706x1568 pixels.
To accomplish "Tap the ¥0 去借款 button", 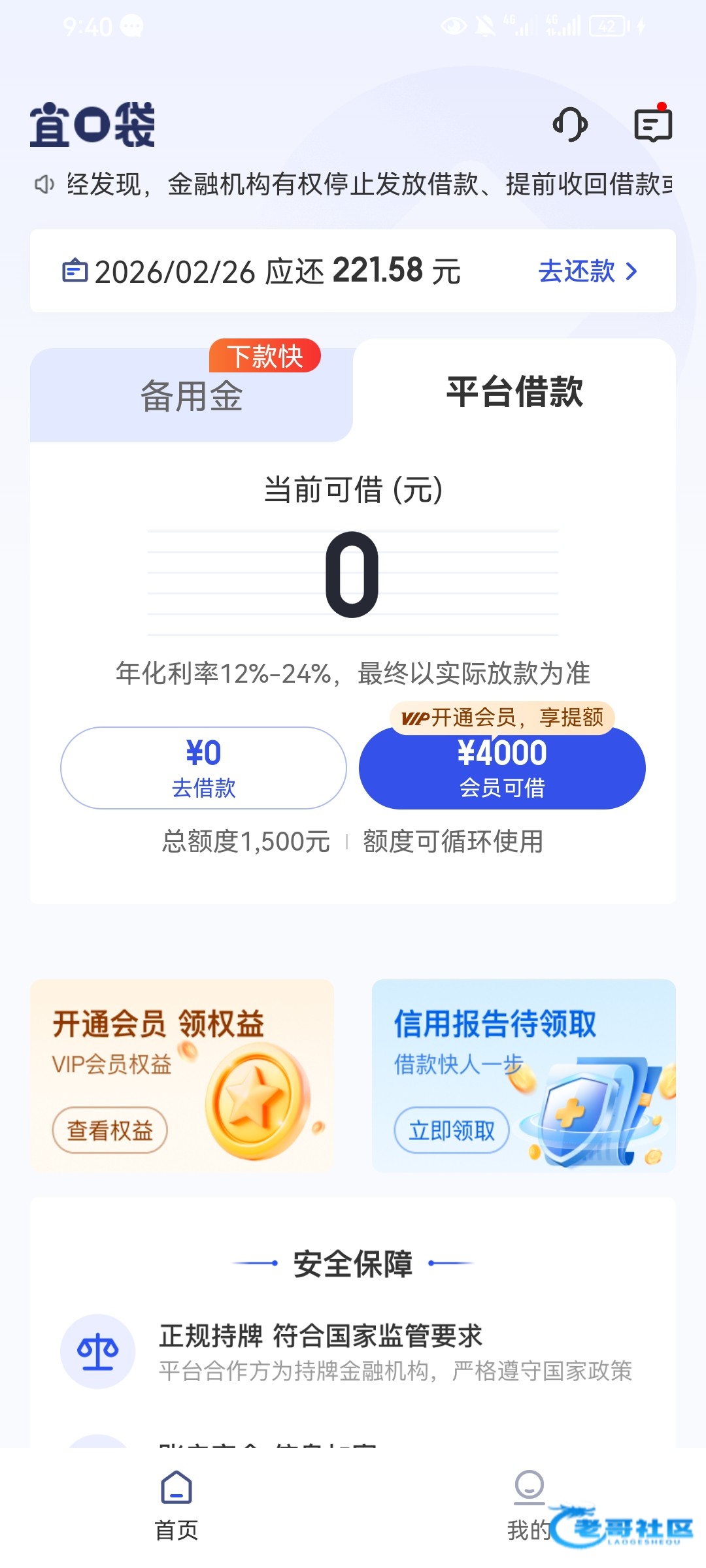I will click(203, 768).
